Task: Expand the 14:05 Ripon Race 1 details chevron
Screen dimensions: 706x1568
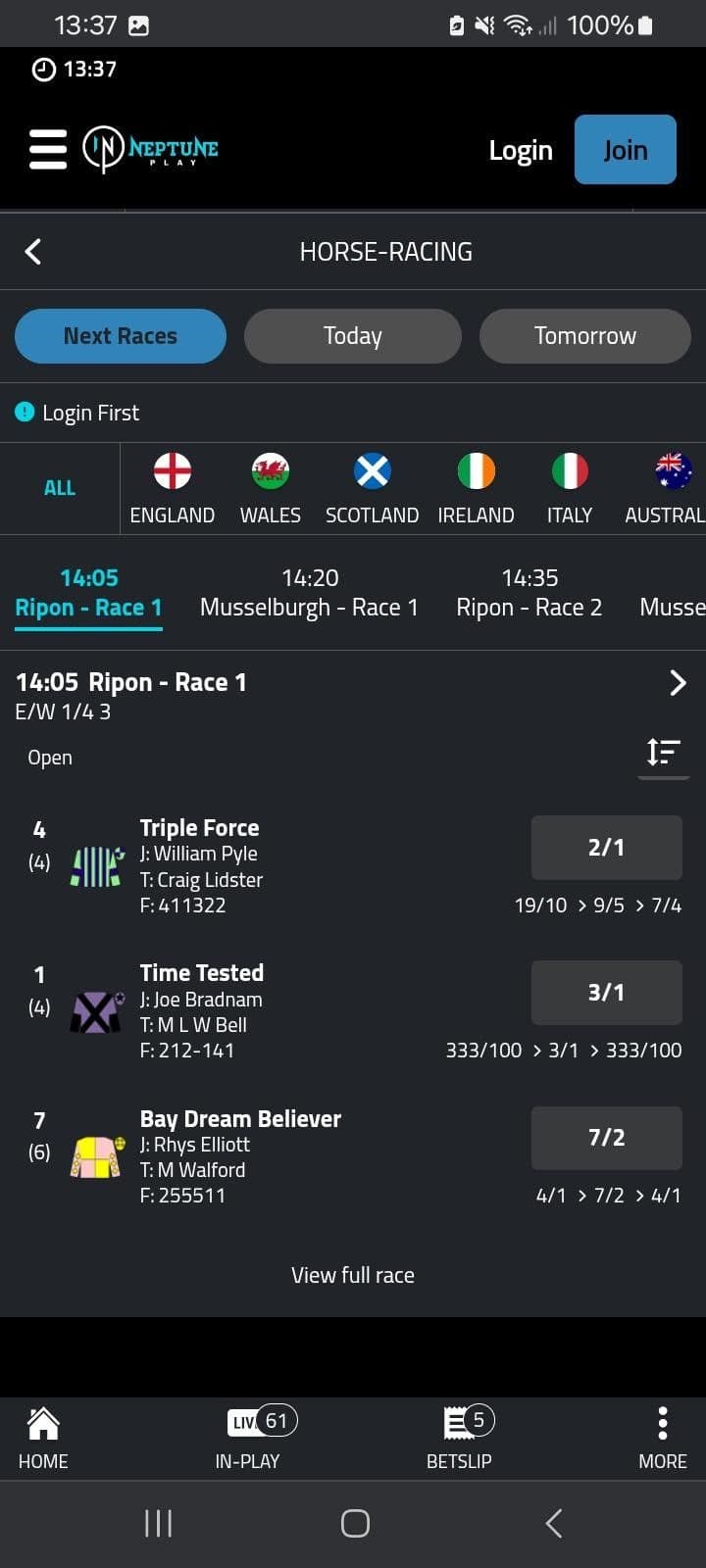Action: pos(677,683)
